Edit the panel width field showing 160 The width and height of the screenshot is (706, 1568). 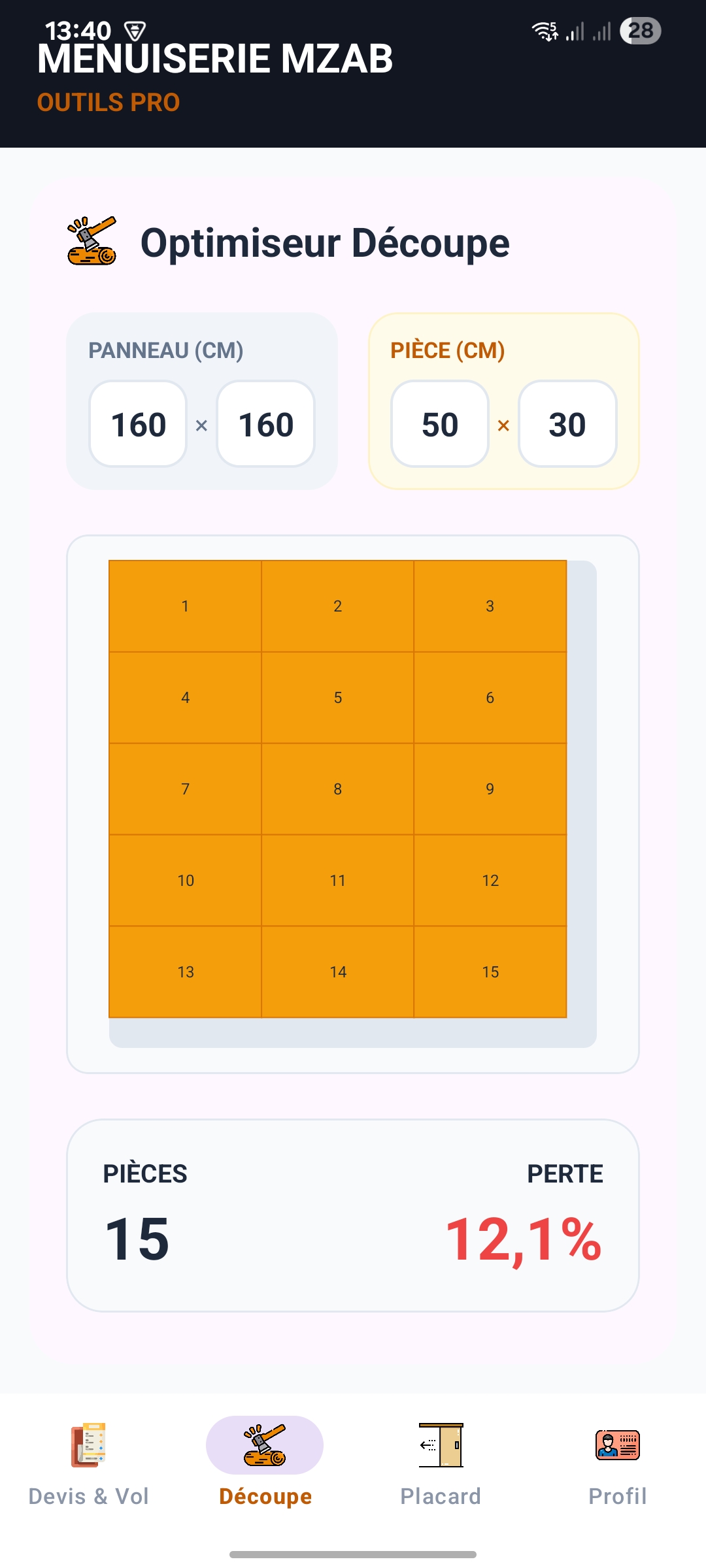tap(138, 425)
